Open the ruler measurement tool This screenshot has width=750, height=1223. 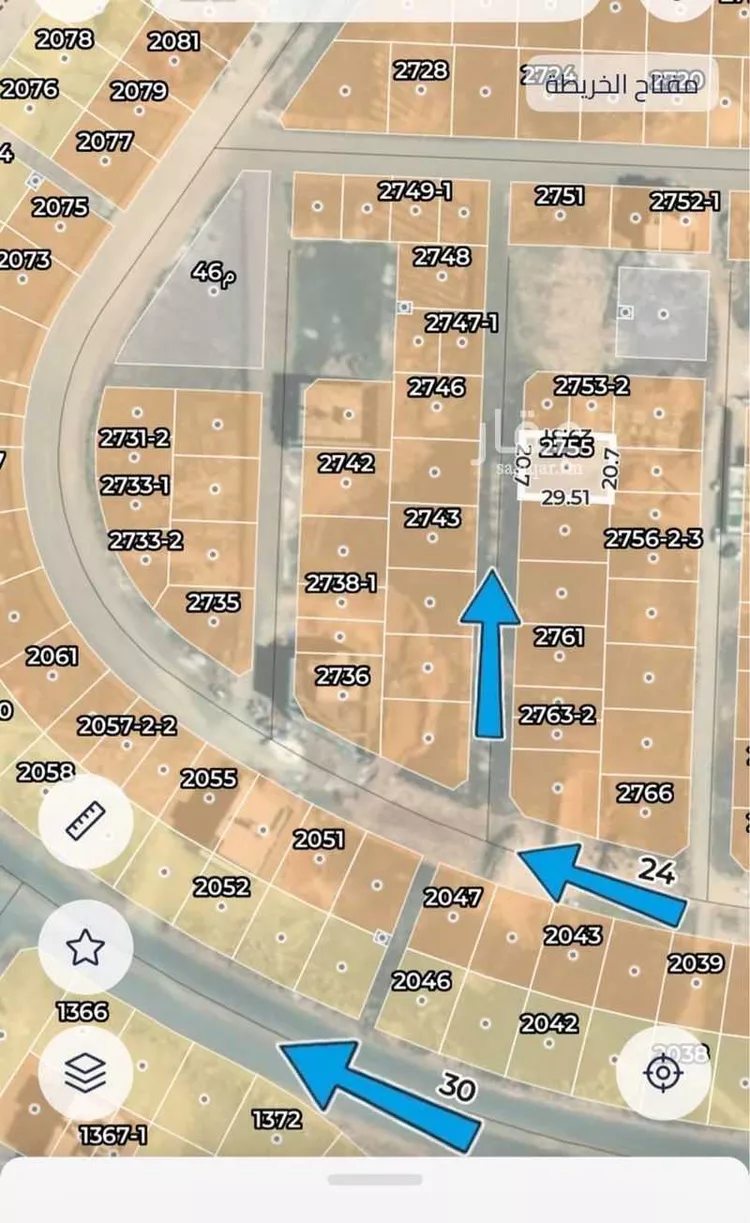coord(85,822)
